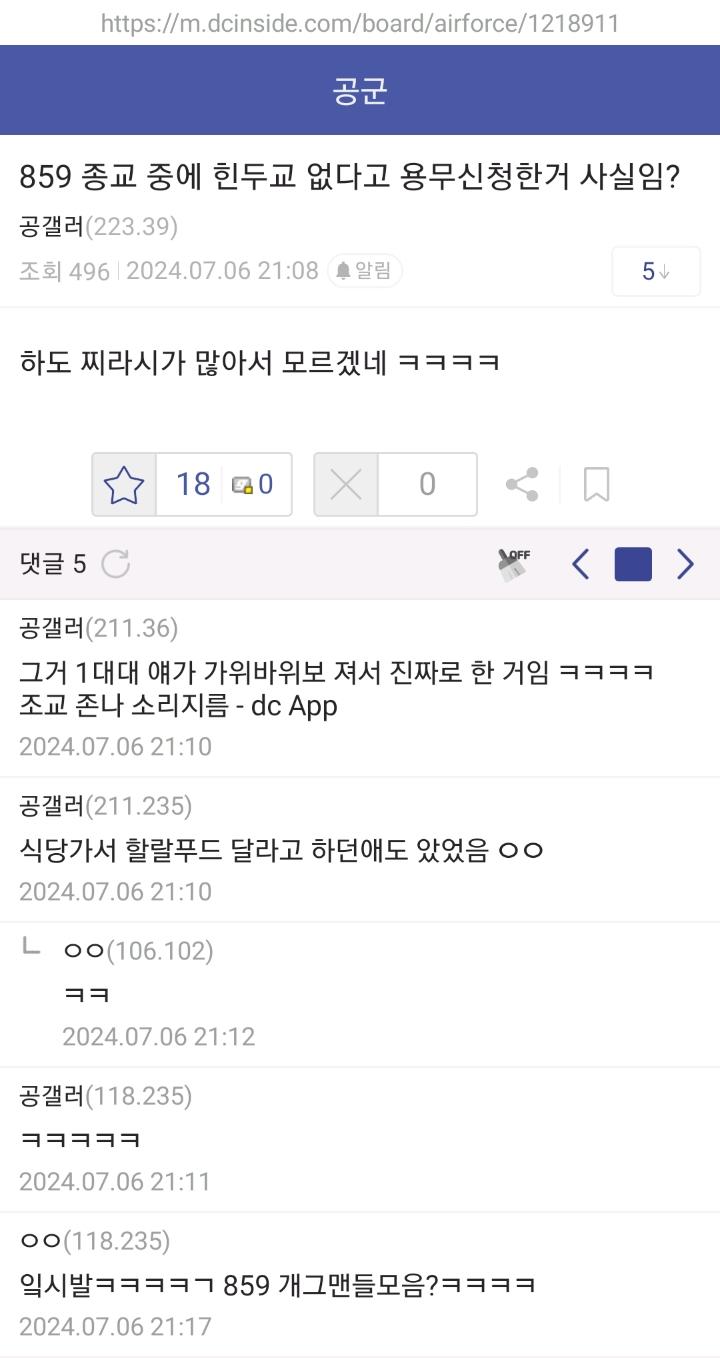
Task: Tap the current comment page square indicator
Action: point(632,564)
